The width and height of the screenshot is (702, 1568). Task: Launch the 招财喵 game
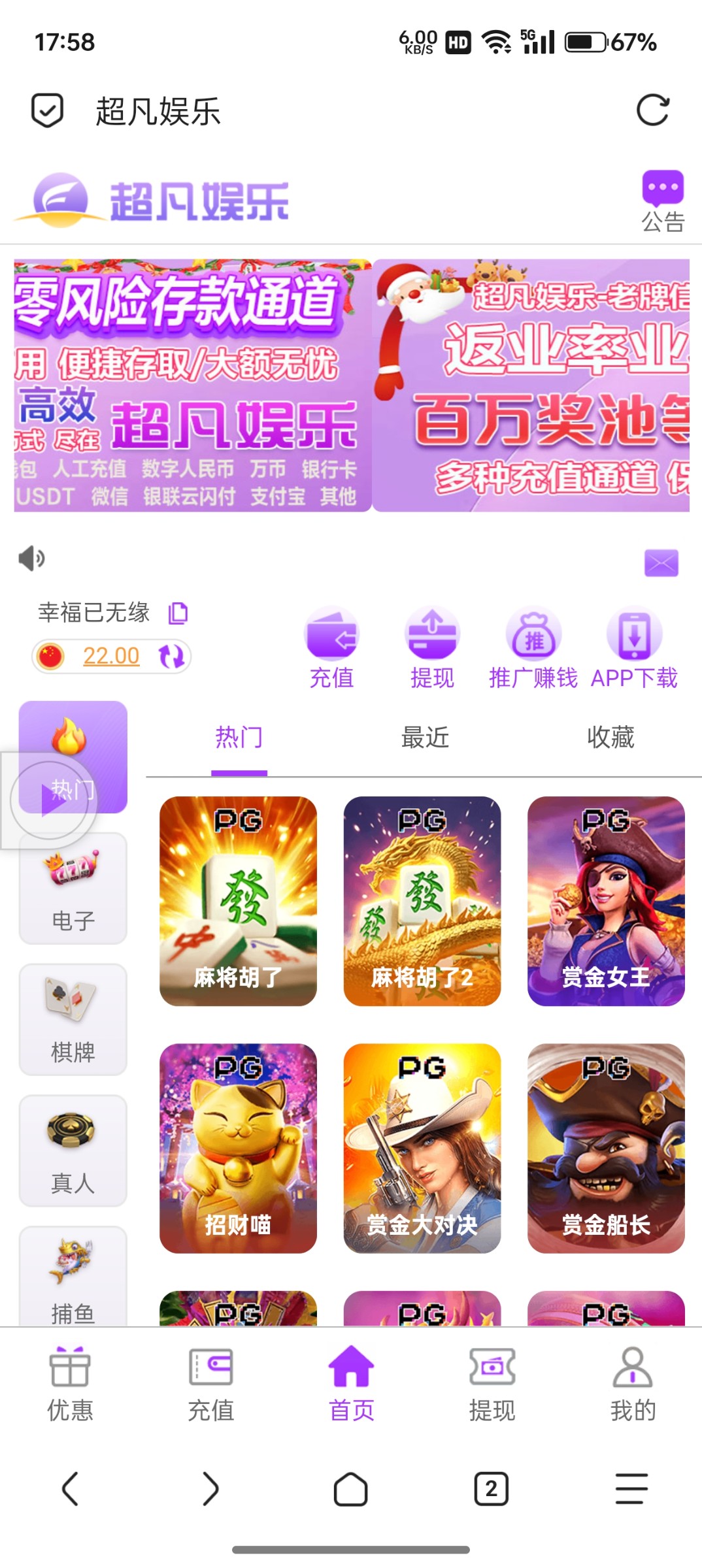238,1148
